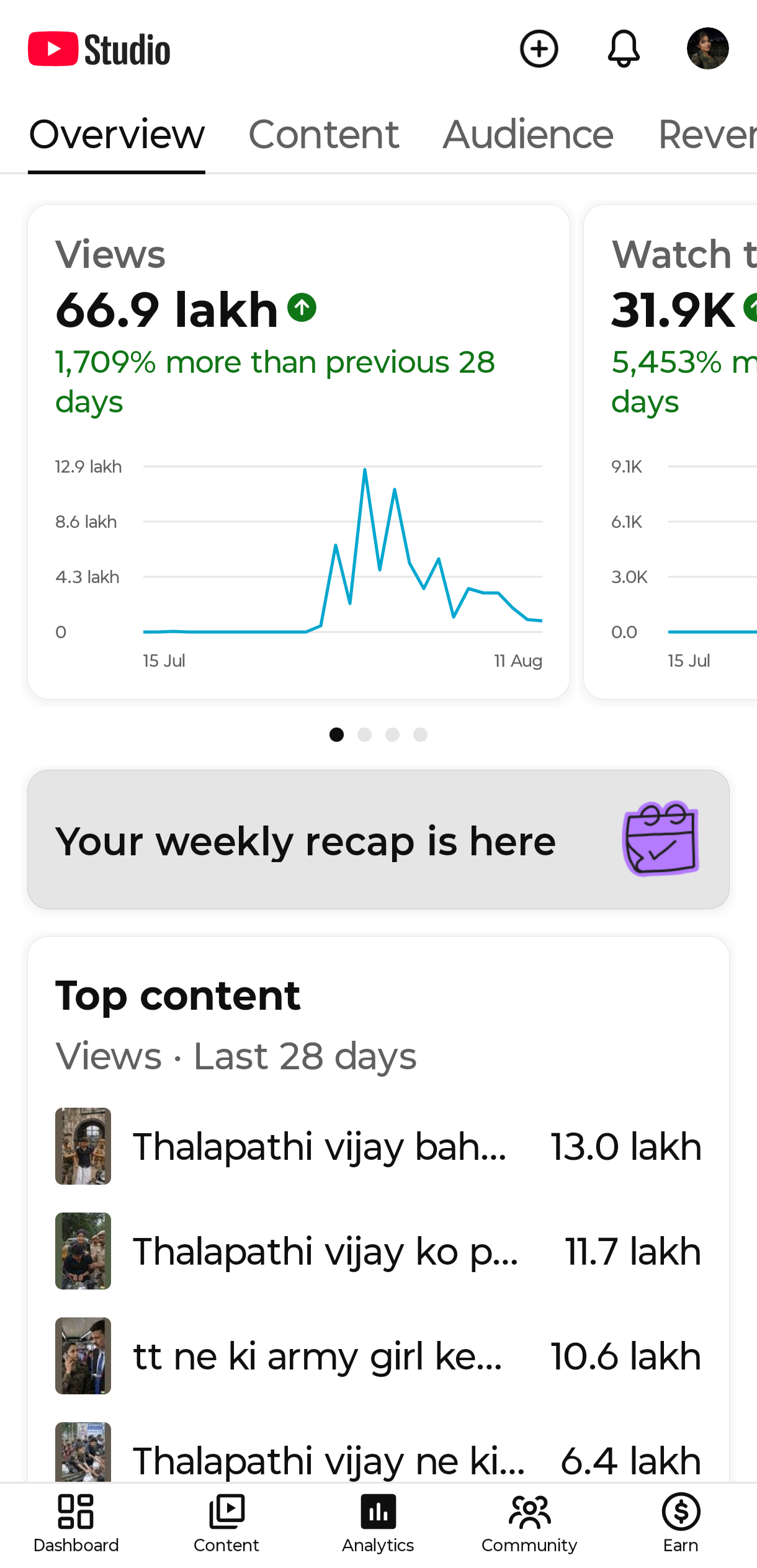
Task: Open the account profile picture
Action: [707, 48]
